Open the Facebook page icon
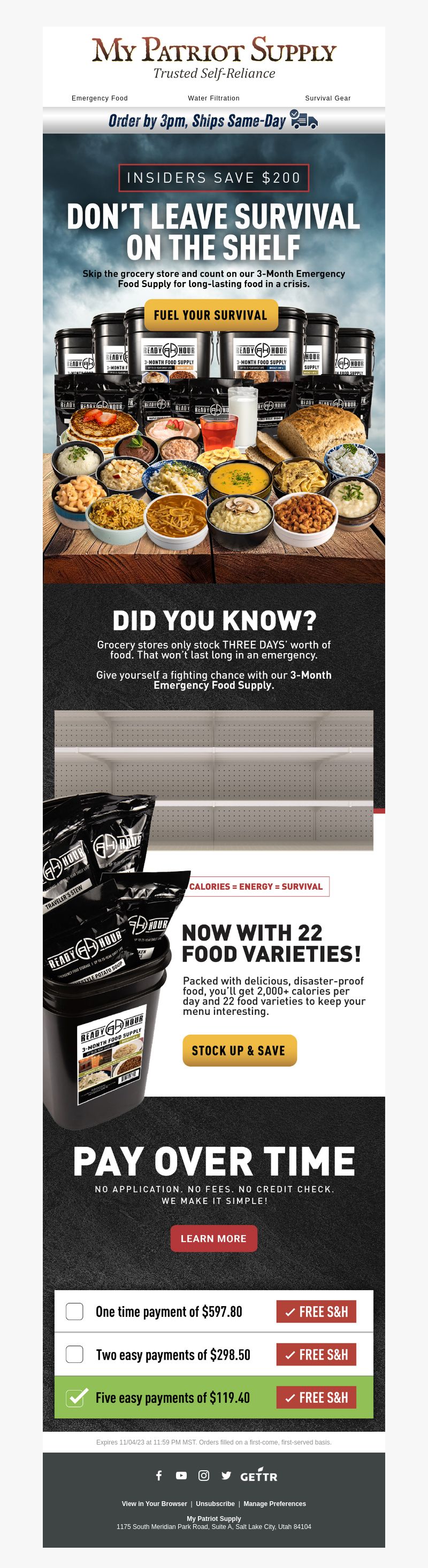Image resolution: width=428 pixels, height=1568 pixels. 159,1476
